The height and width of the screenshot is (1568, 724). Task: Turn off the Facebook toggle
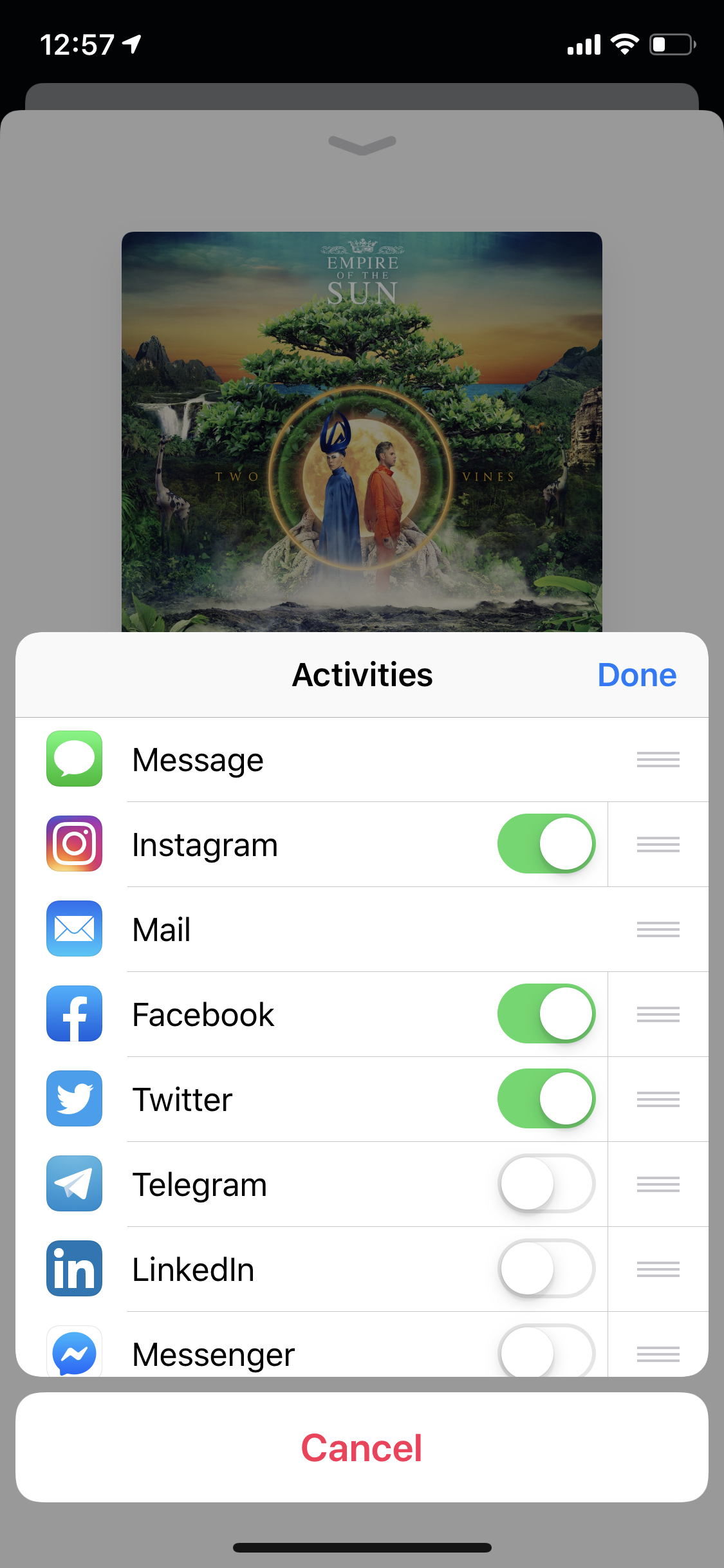(x=546, y=1014)
